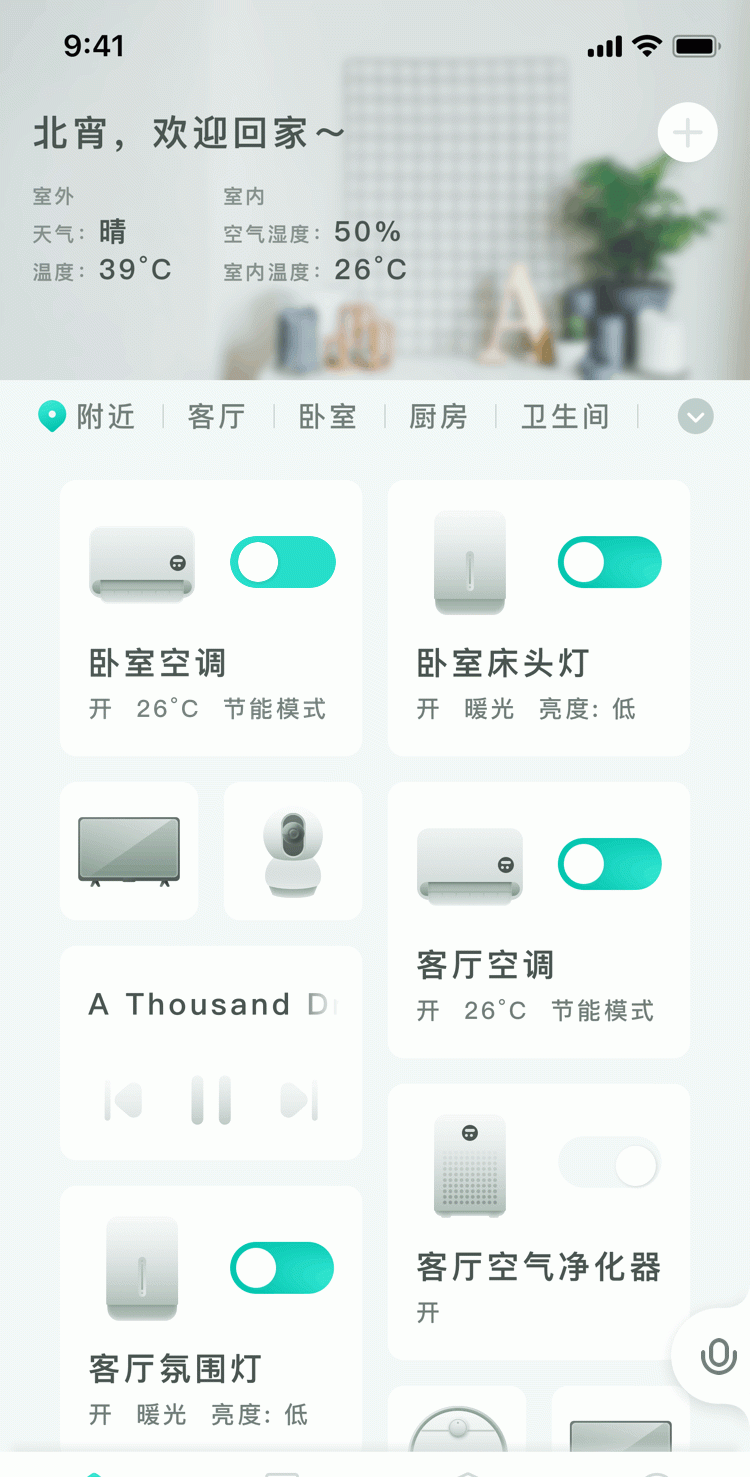The height and width of the screenshot is (1477, 750).
Task: Toggle the 卧室空调 switch
Action: (283, 562)
